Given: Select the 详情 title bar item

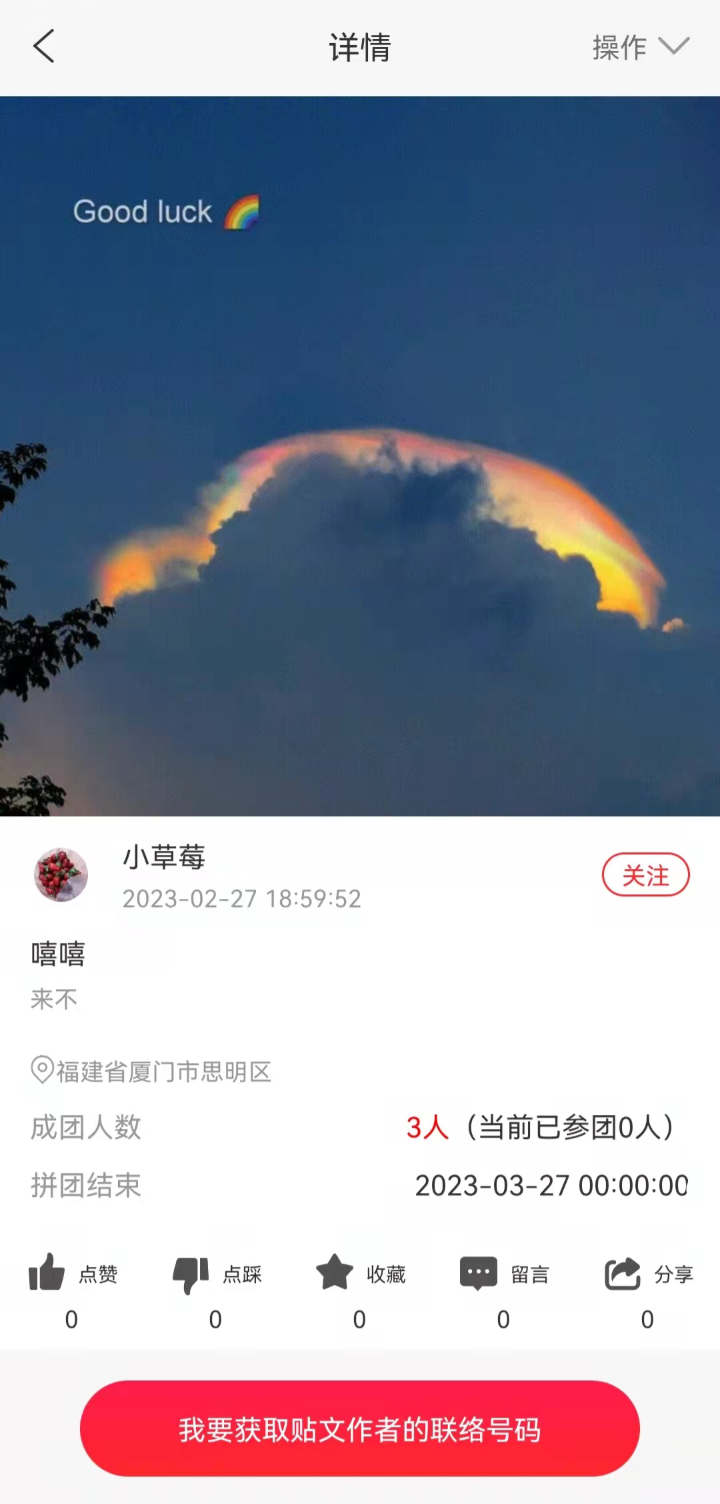Looking at the screenshot, I should [359, 46].
